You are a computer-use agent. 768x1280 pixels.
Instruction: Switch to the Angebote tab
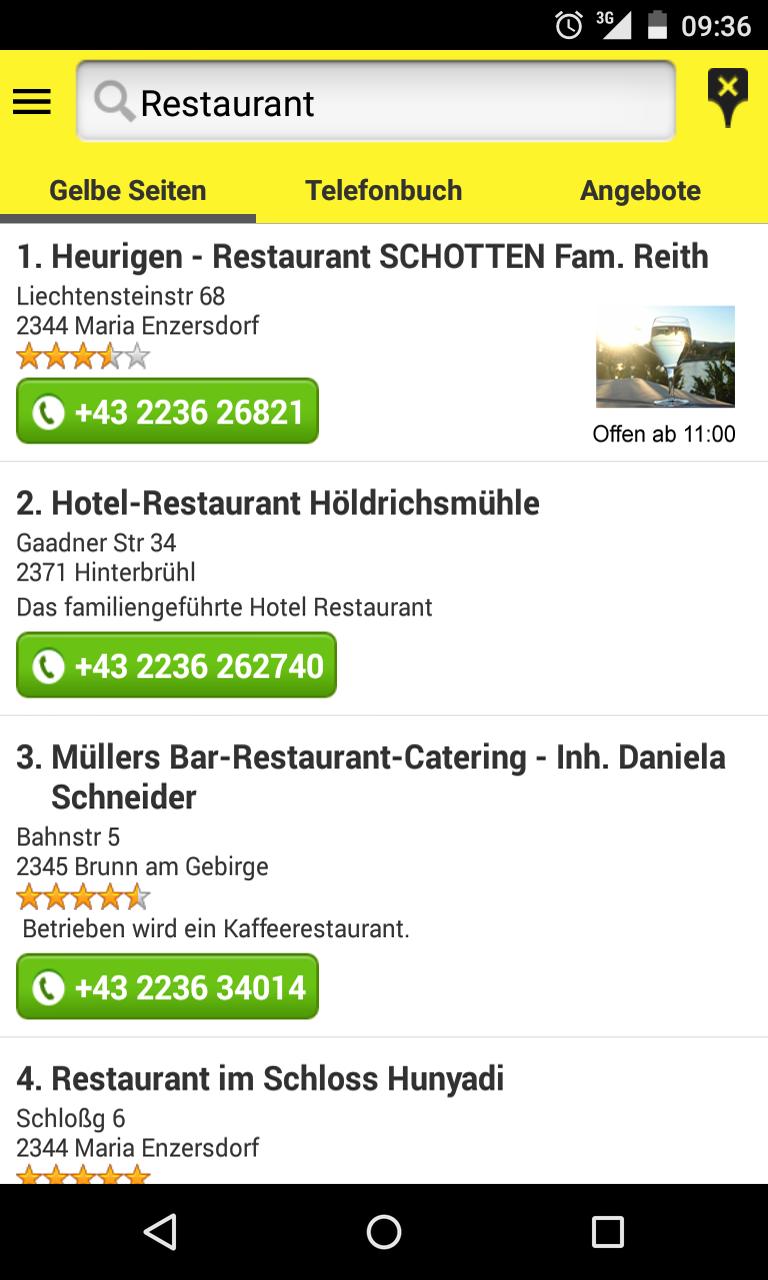[640, 190]
